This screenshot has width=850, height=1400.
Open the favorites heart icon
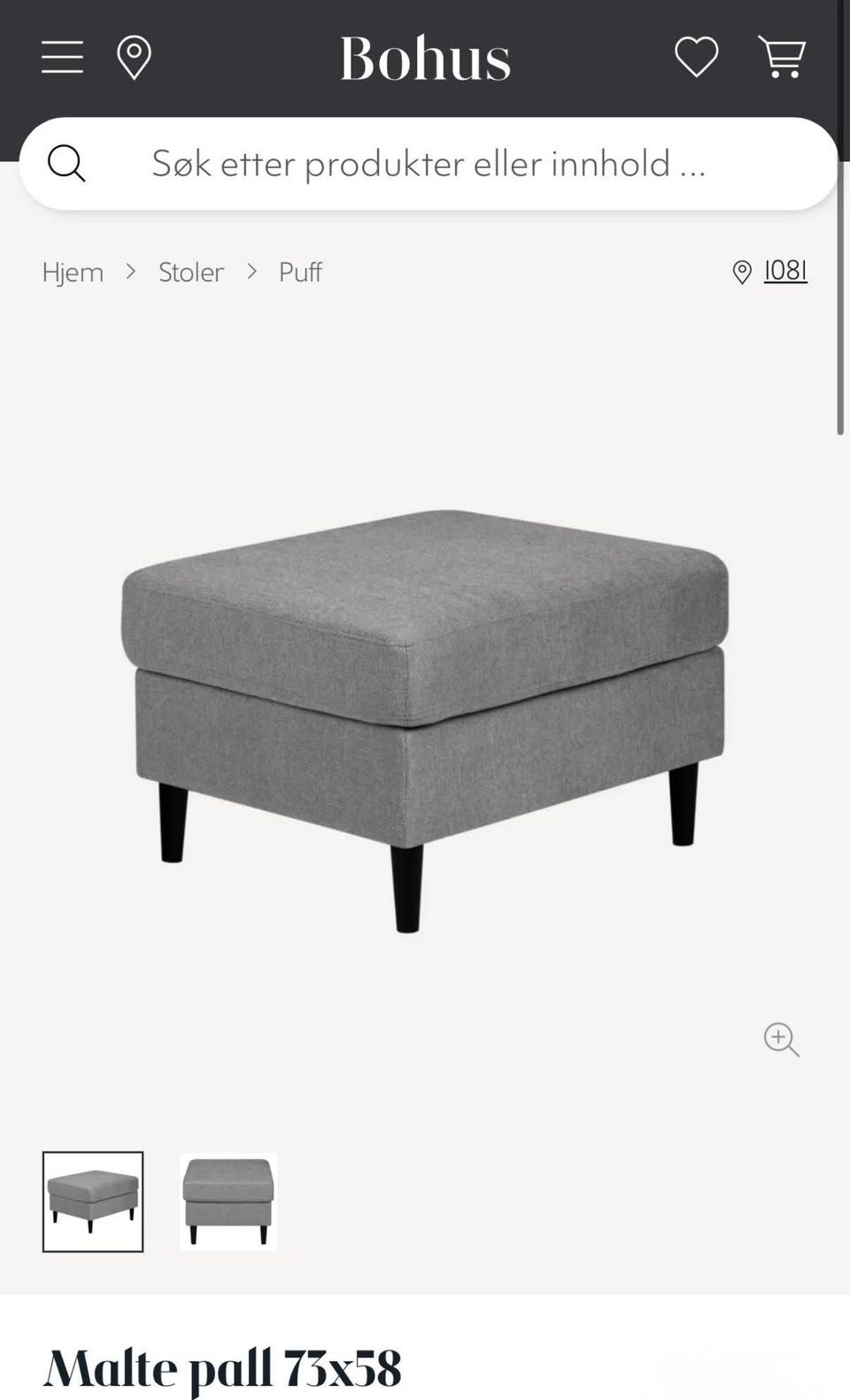pos(697,57)
